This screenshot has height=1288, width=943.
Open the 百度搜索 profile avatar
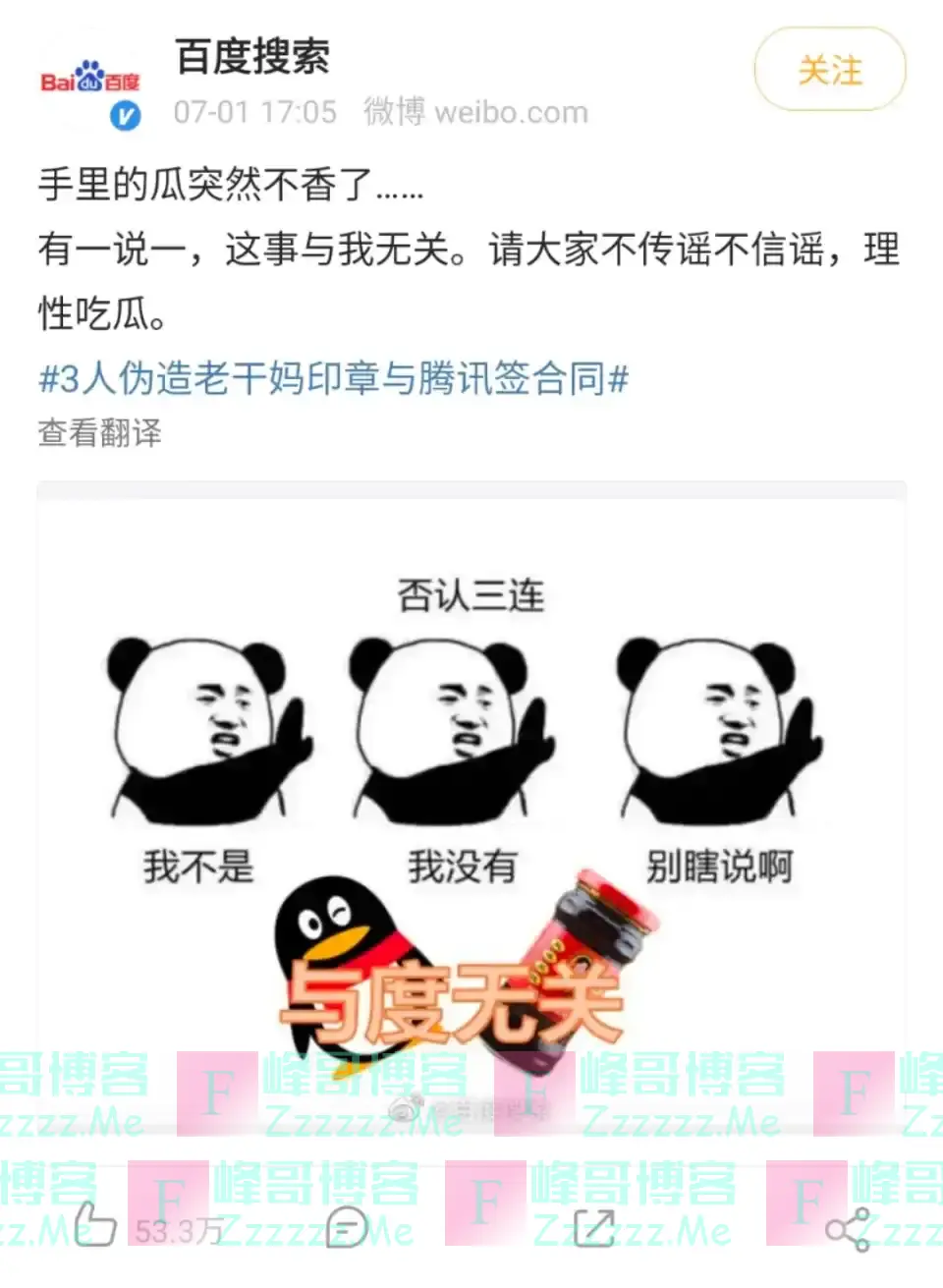[x=89, y=84]
